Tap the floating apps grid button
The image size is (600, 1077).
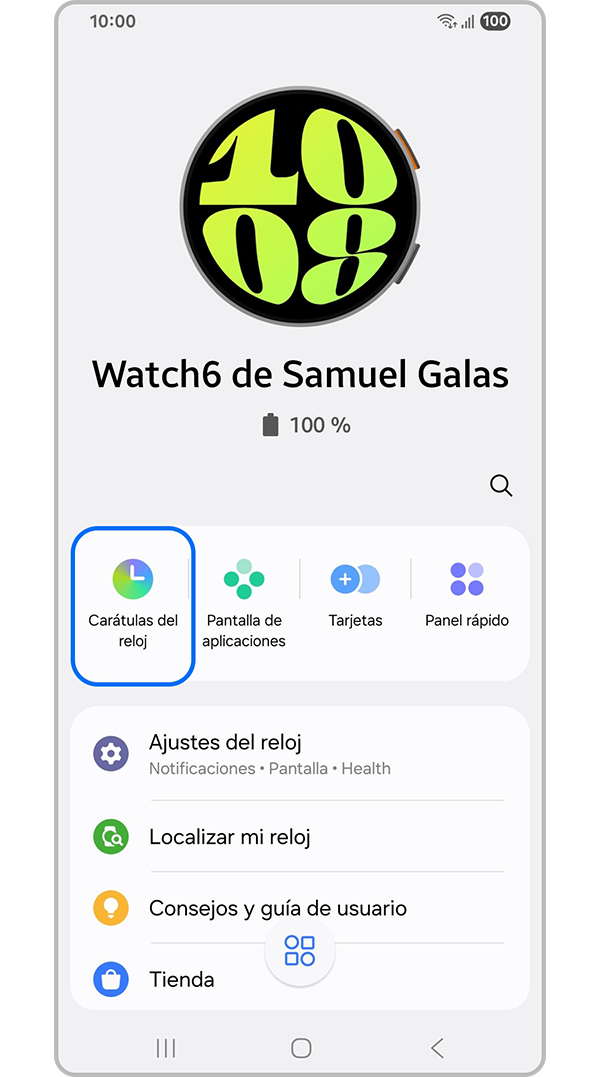[300, 951]
